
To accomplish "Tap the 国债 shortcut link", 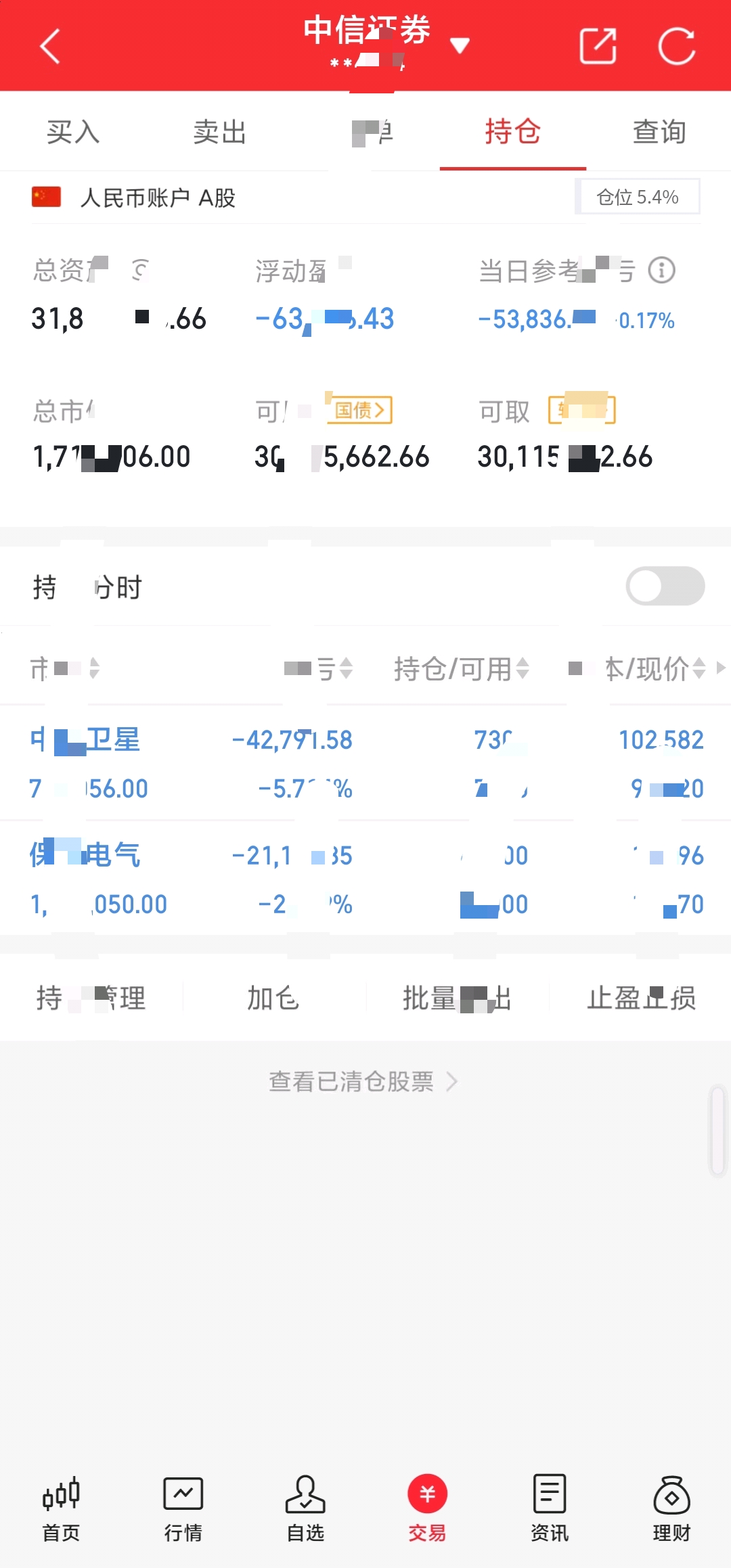I will pos(359,410).
